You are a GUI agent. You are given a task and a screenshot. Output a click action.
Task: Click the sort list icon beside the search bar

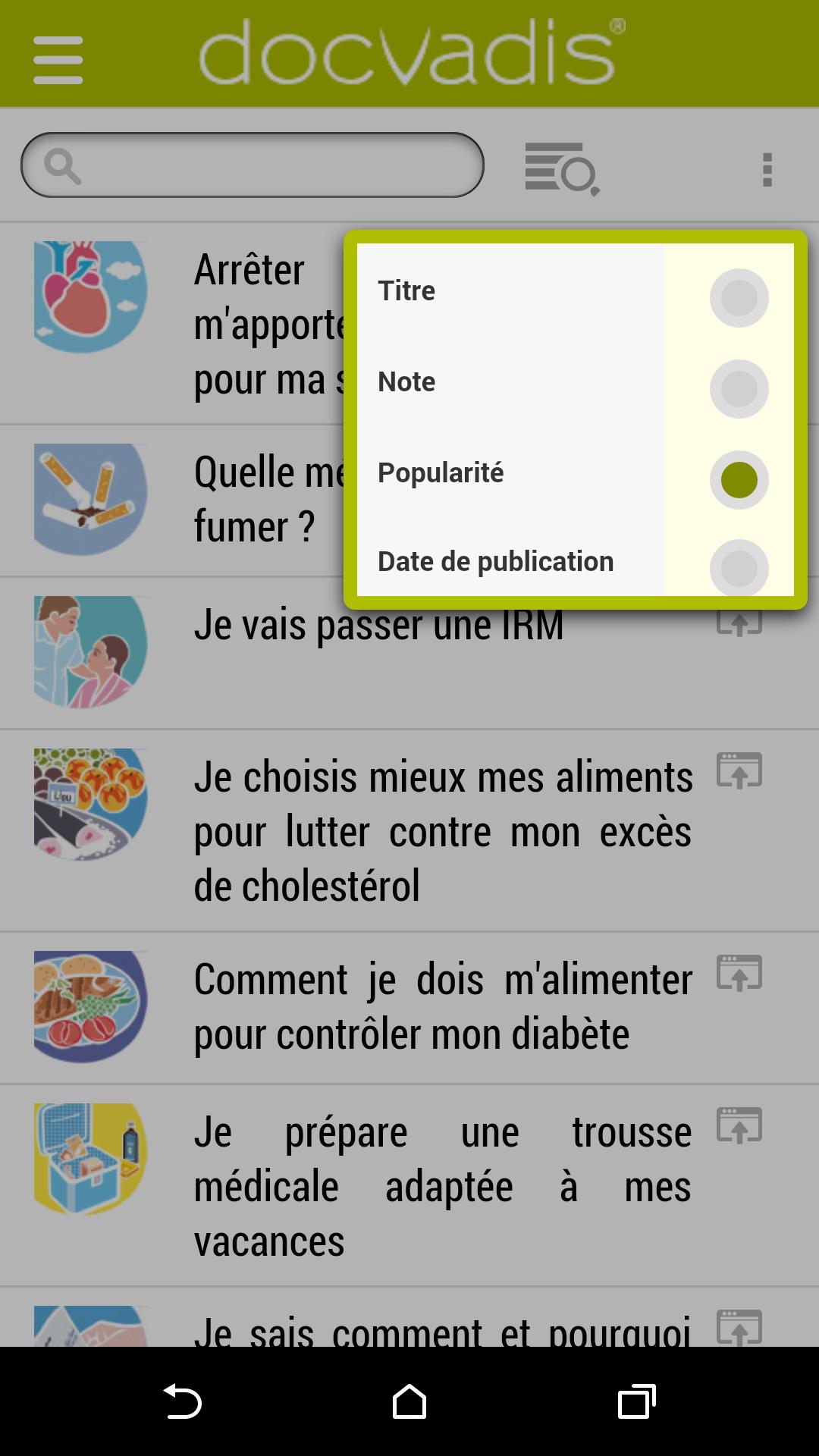(561, 165)
